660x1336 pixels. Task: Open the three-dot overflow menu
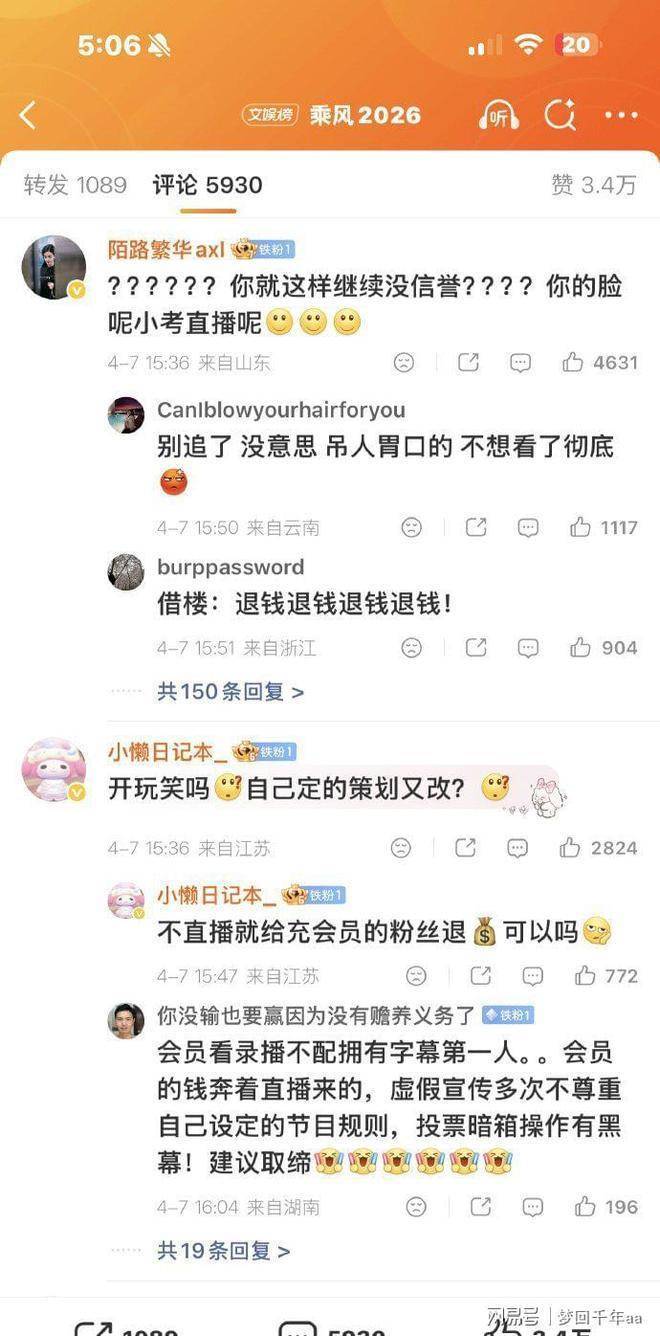621,115
